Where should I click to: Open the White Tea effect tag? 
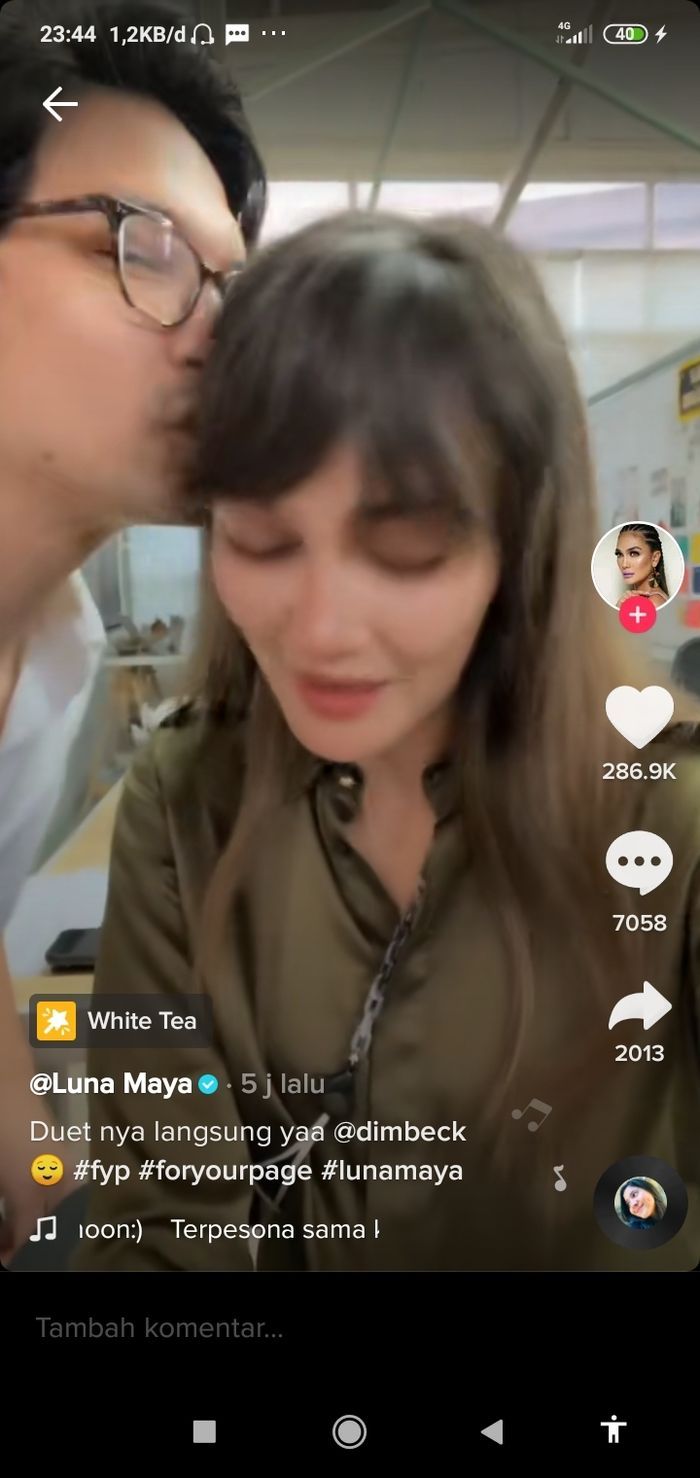[x=120, y=1021]
